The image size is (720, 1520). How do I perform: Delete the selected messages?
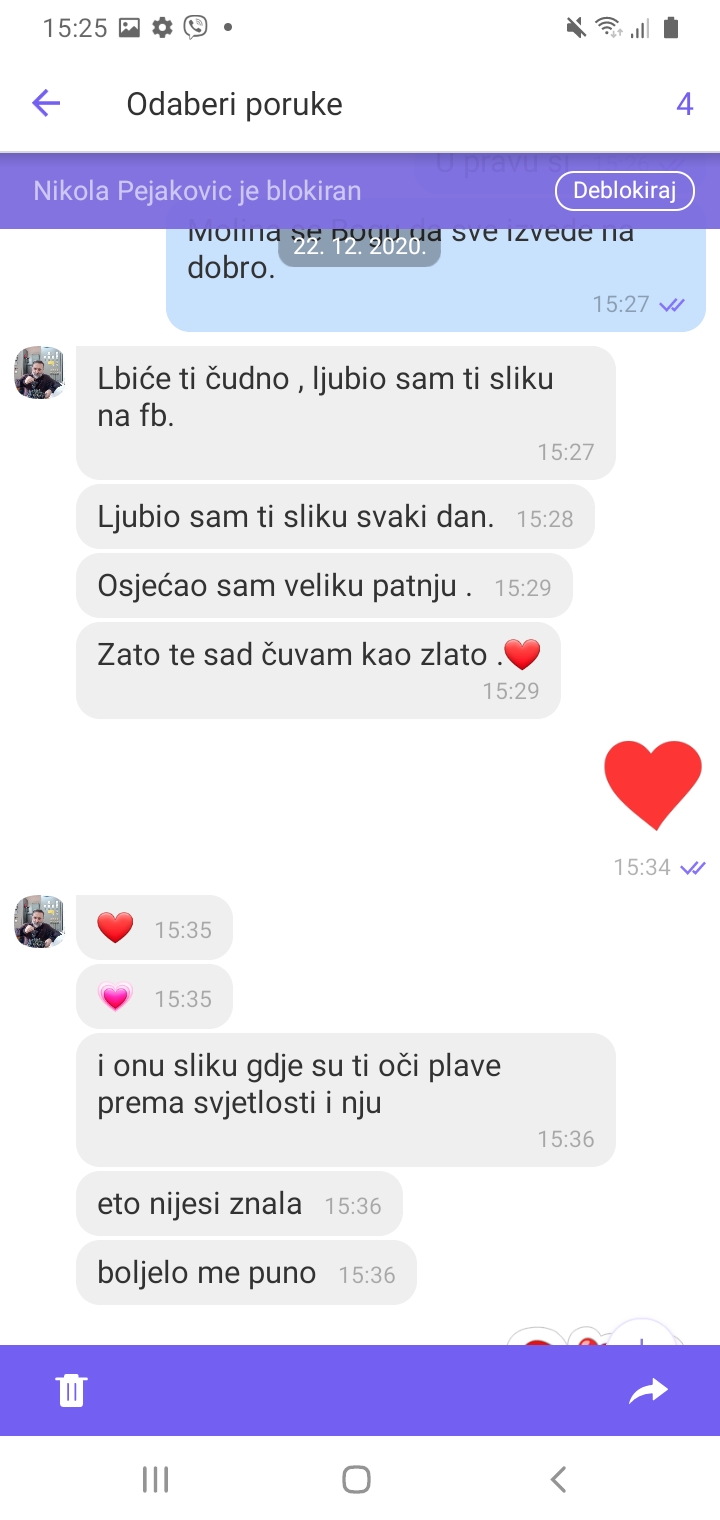72,1390
